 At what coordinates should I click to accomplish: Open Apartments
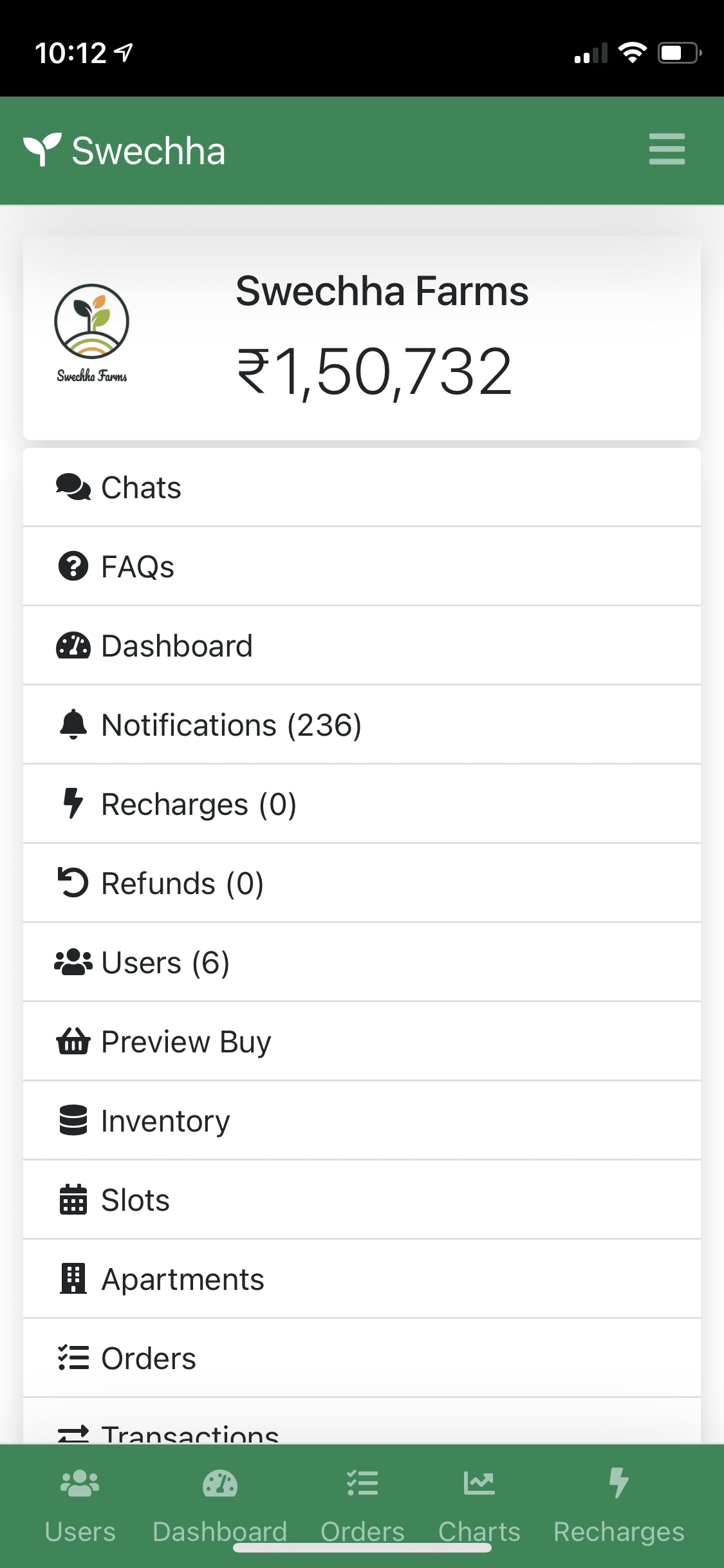coord(362,1279)
